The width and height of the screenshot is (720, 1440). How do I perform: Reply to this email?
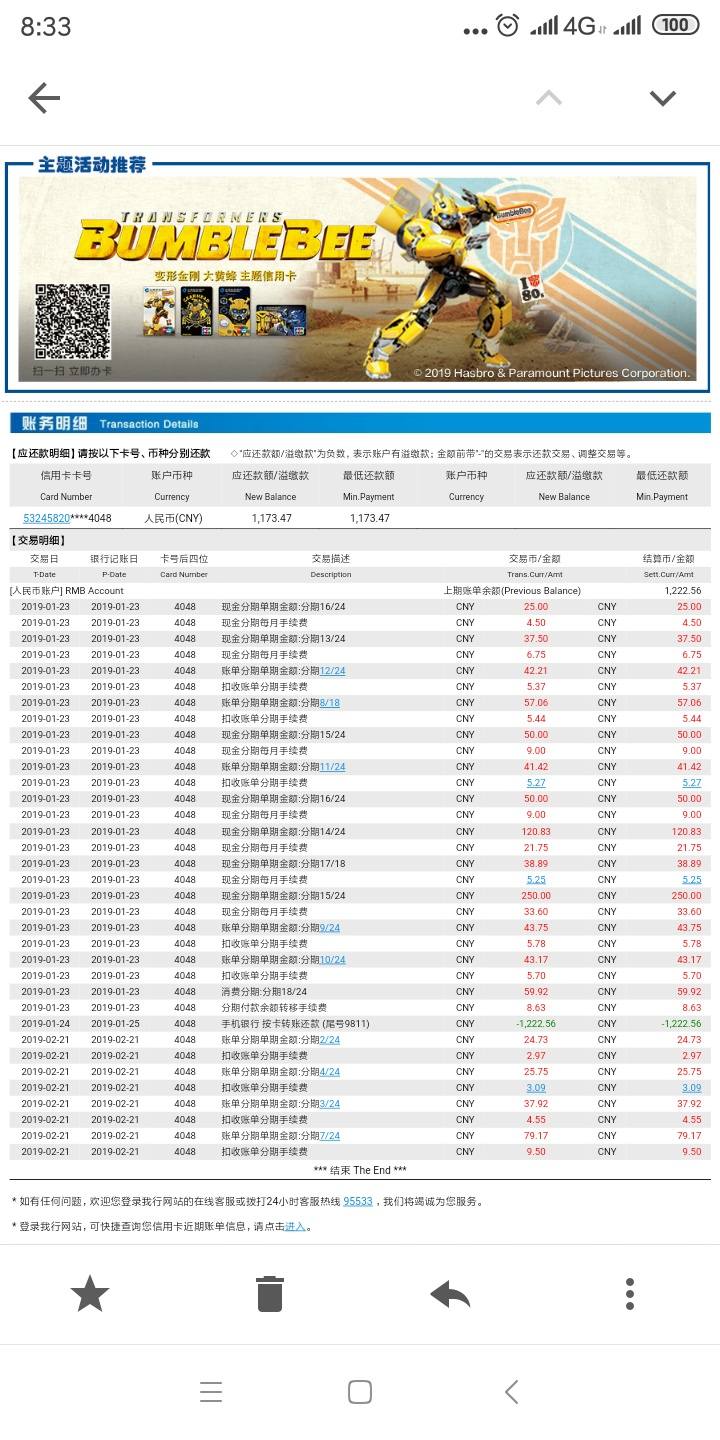point(450,1294)
